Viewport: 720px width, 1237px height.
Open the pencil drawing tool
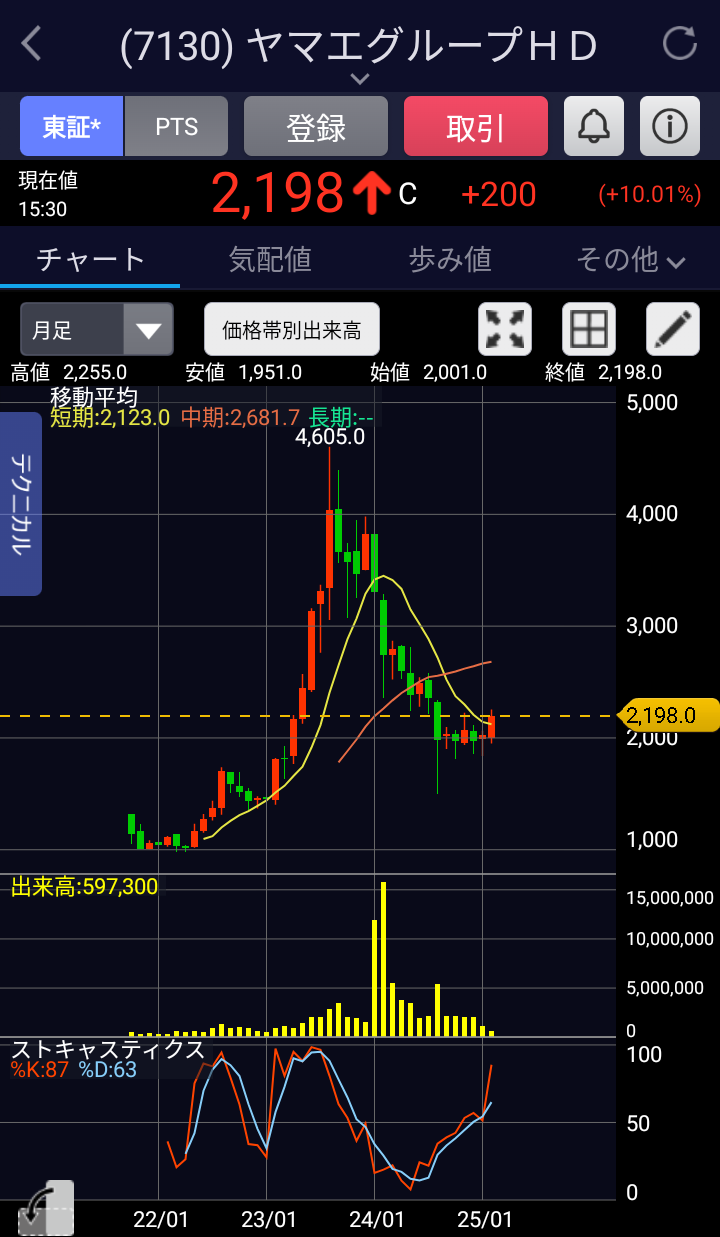[672, 330]
